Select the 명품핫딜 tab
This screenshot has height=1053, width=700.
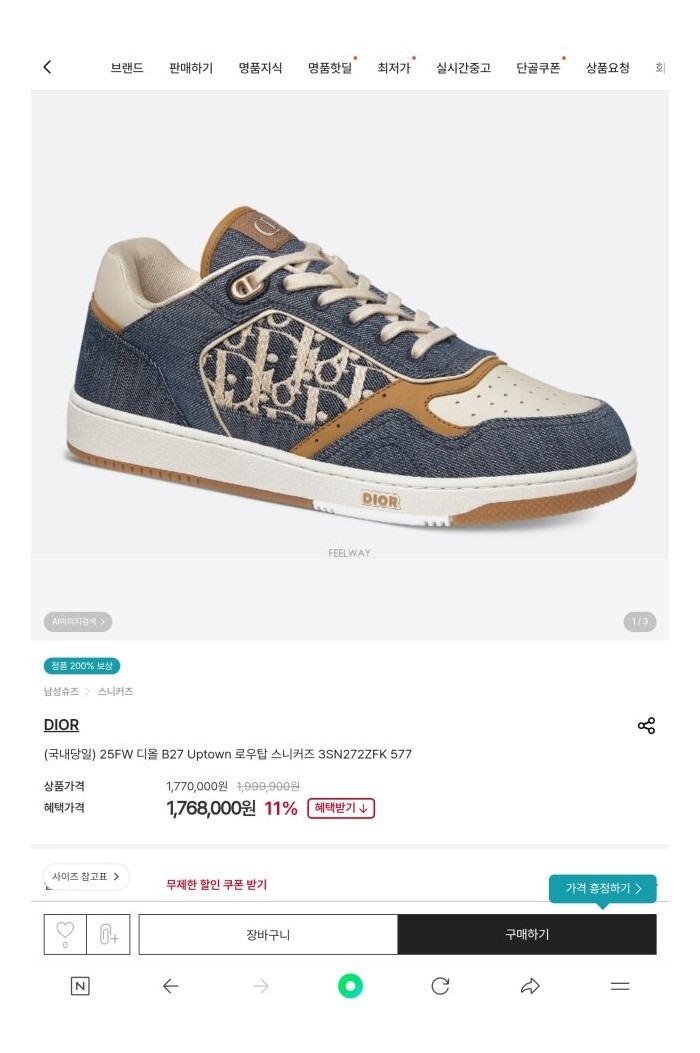330,68
